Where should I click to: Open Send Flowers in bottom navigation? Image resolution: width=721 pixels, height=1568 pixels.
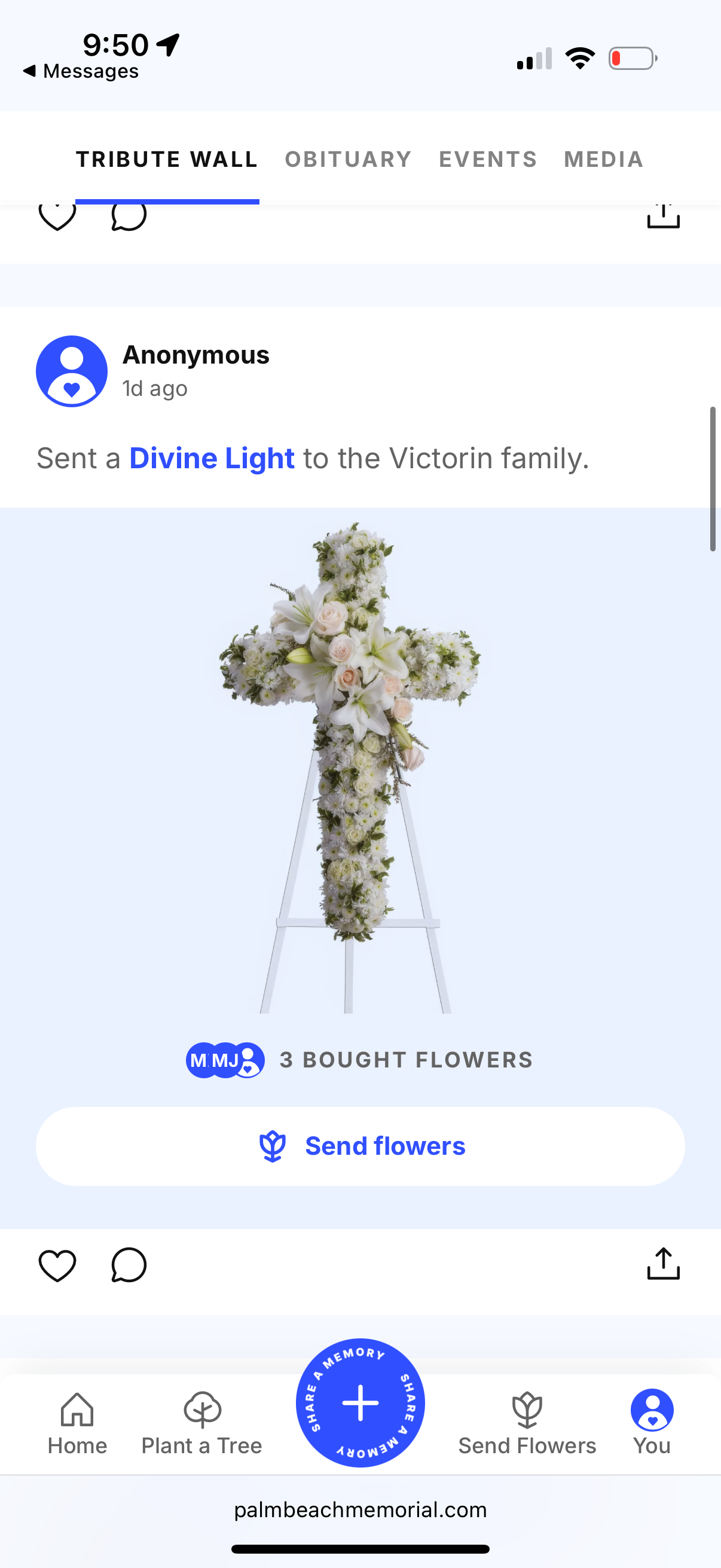[527, 1423]
